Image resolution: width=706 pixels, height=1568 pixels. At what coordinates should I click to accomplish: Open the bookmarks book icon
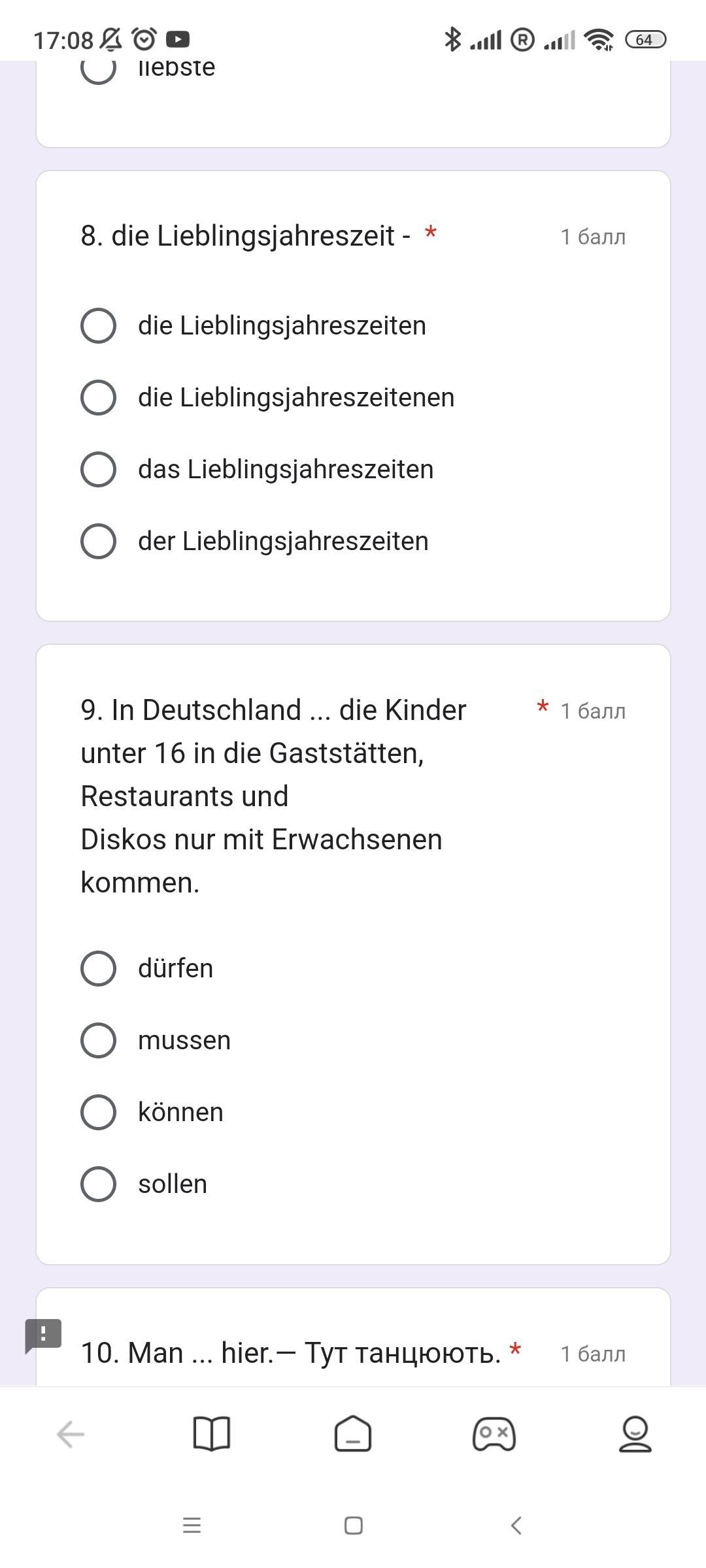tap(212, 1434)
